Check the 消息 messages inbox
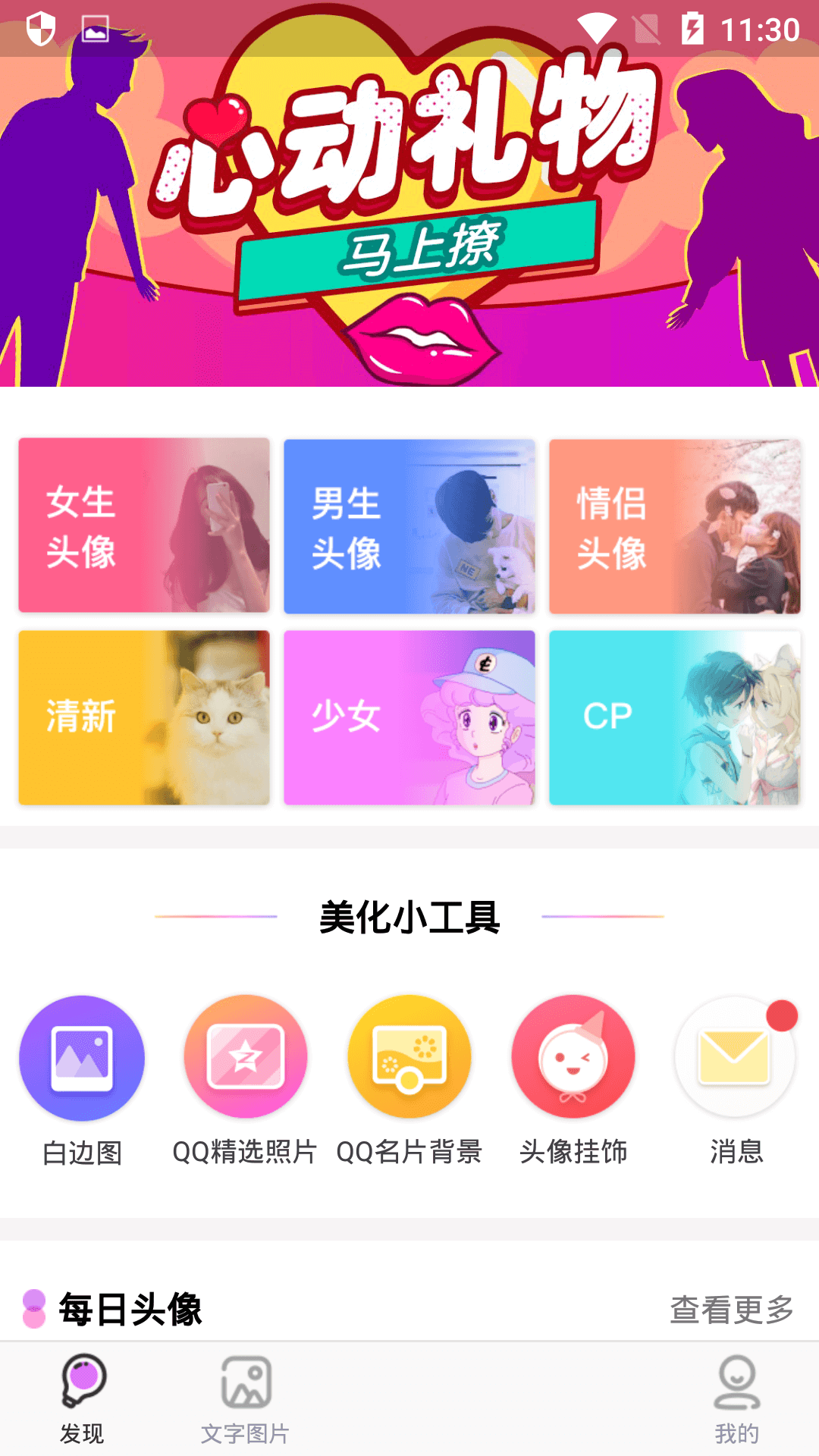This screenshot has height=1456, width=819. [736, 1081]
